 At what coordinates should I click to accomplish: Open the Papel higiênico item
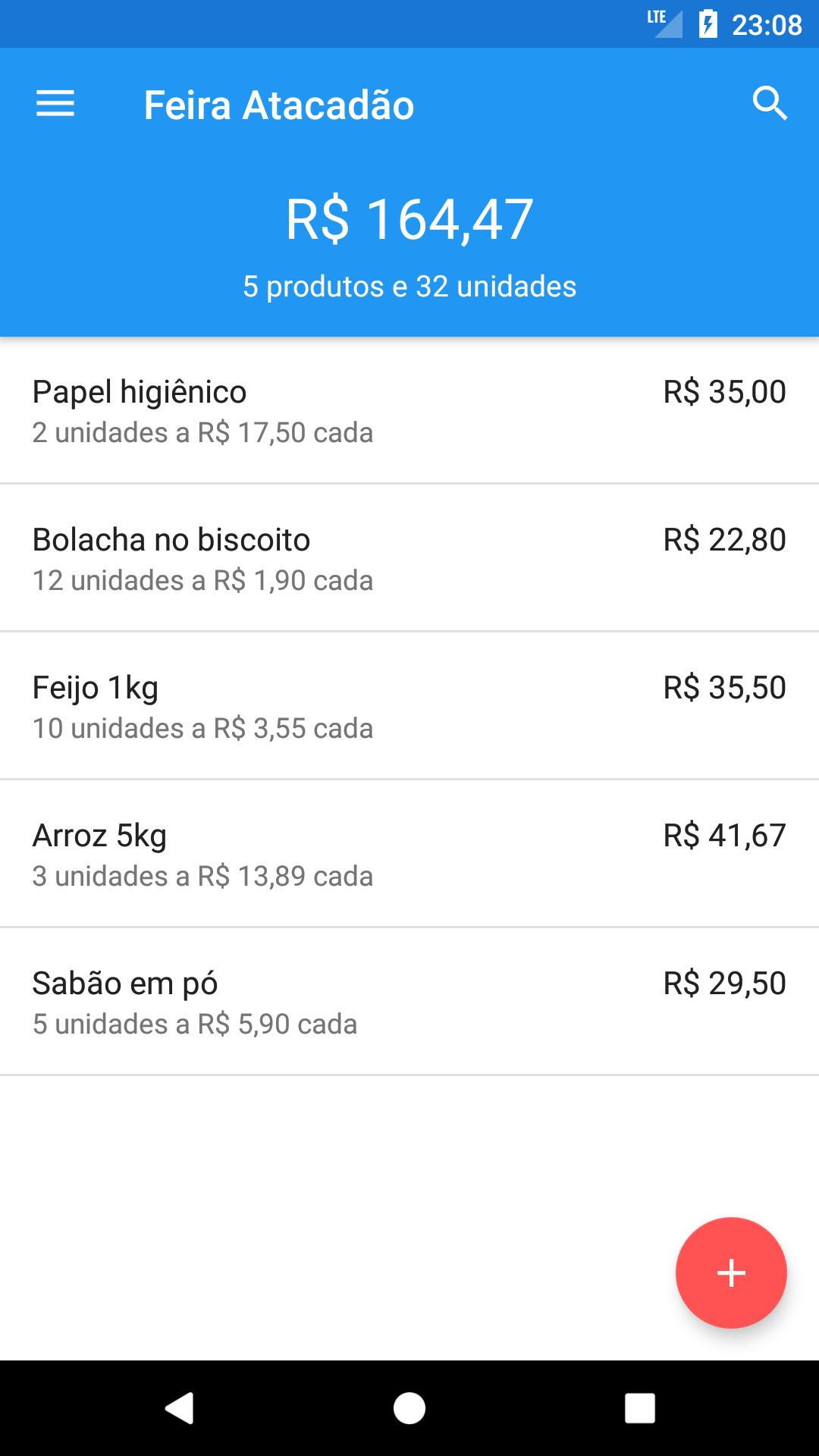[409, 410]
